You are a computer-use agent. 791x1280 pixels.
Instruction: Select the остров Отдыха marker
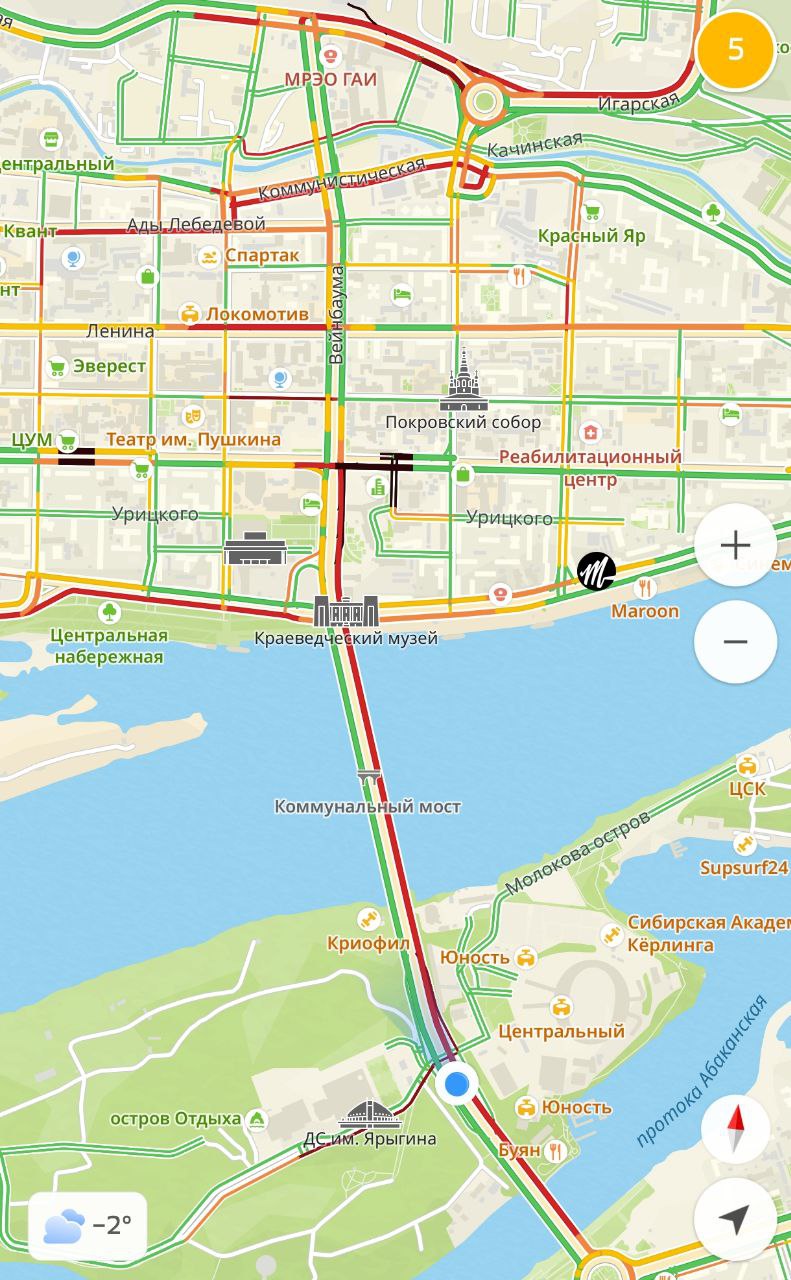tap(256, 1119)
